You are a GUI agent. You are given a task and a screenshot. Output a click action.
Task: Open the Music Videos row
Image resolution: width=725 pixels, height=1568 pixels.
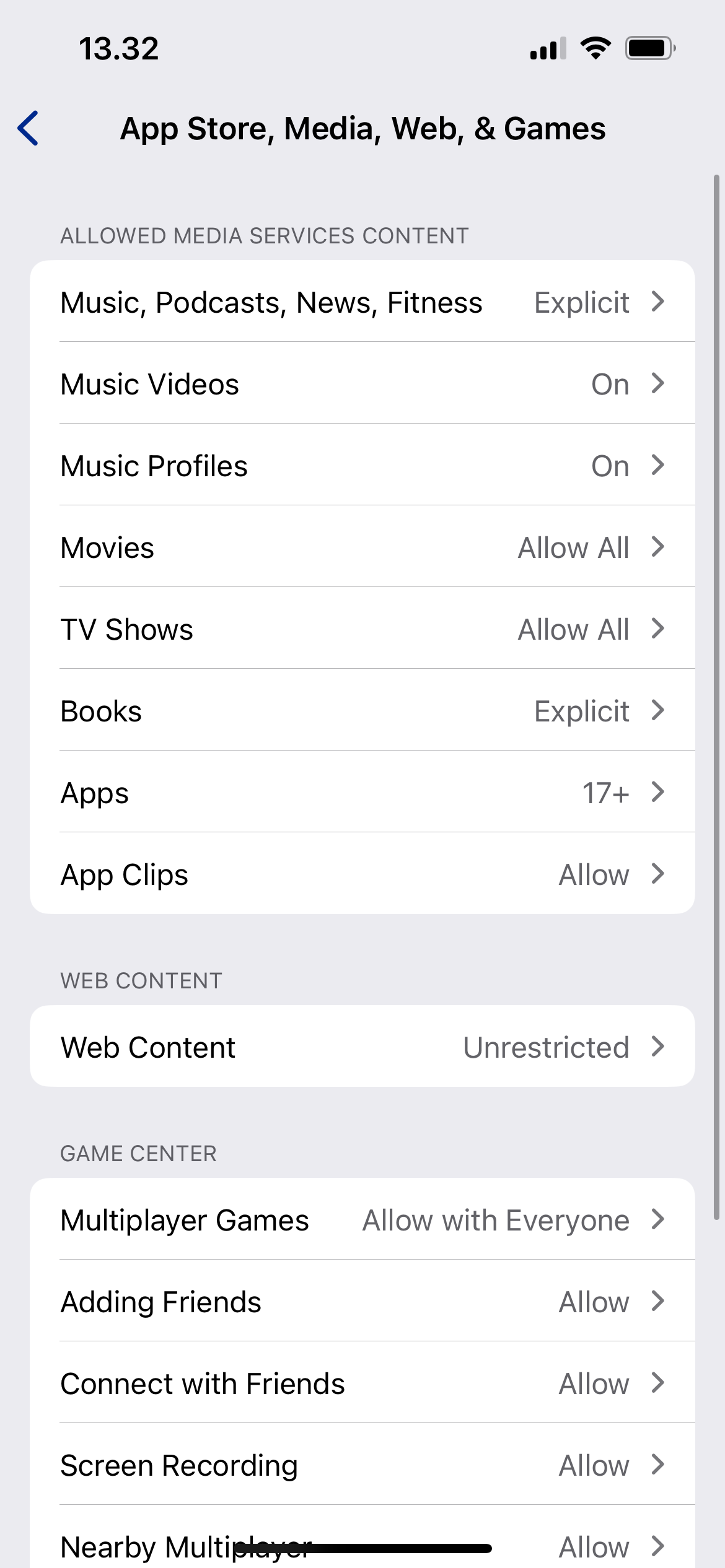pyautogui.click(x=362, y=384)
